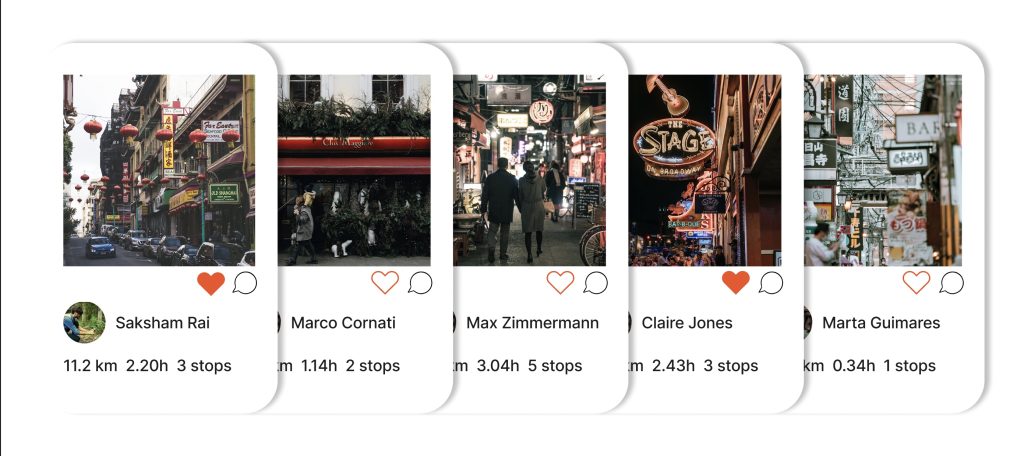The image size is (1024, 456).
Task: Remove like from Claire Jones's route
Action: [736, 283]
